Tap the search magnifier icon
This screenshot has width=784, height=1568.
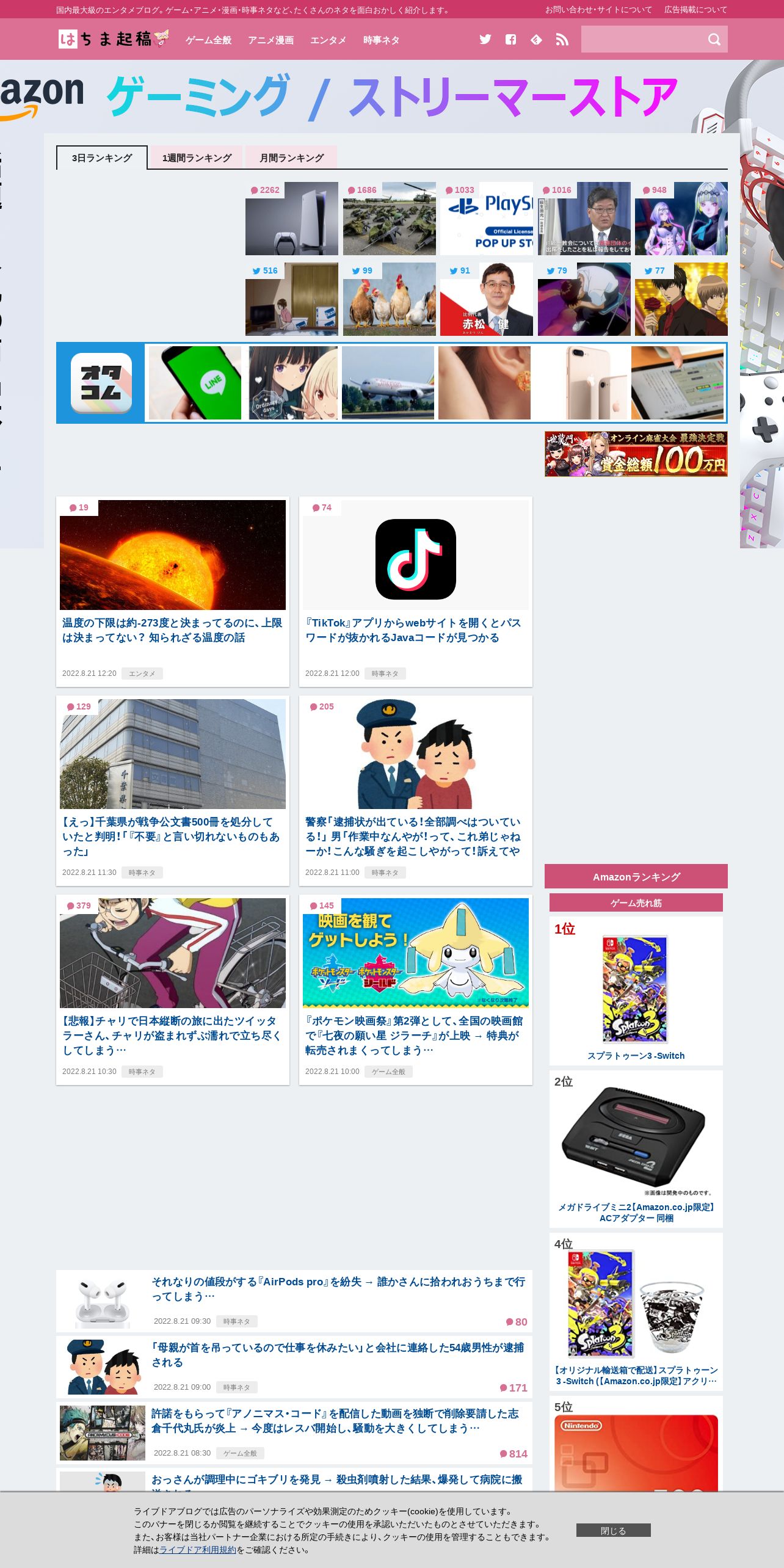[x=714, y=40]
